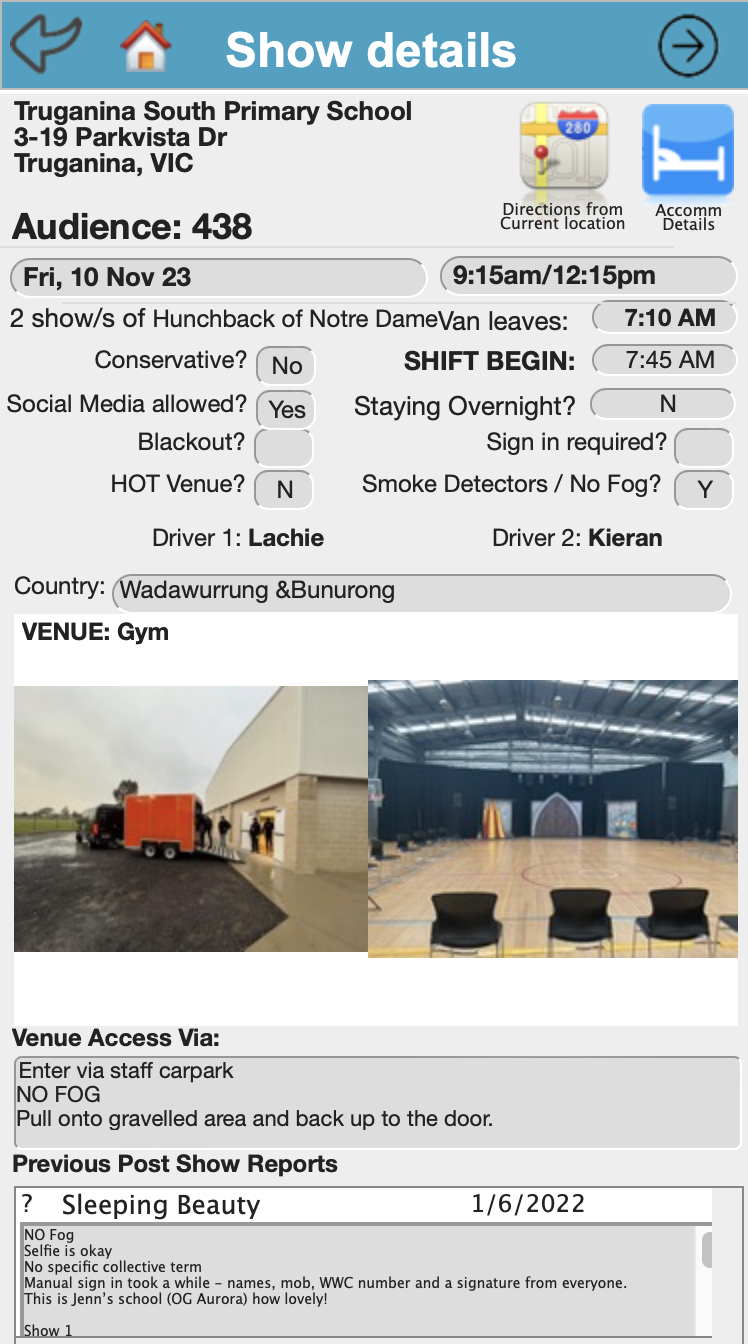Viewport: 748px width, 1344px height.
Task: Fill in the Sign in required field
Action: tap(703, 446)
